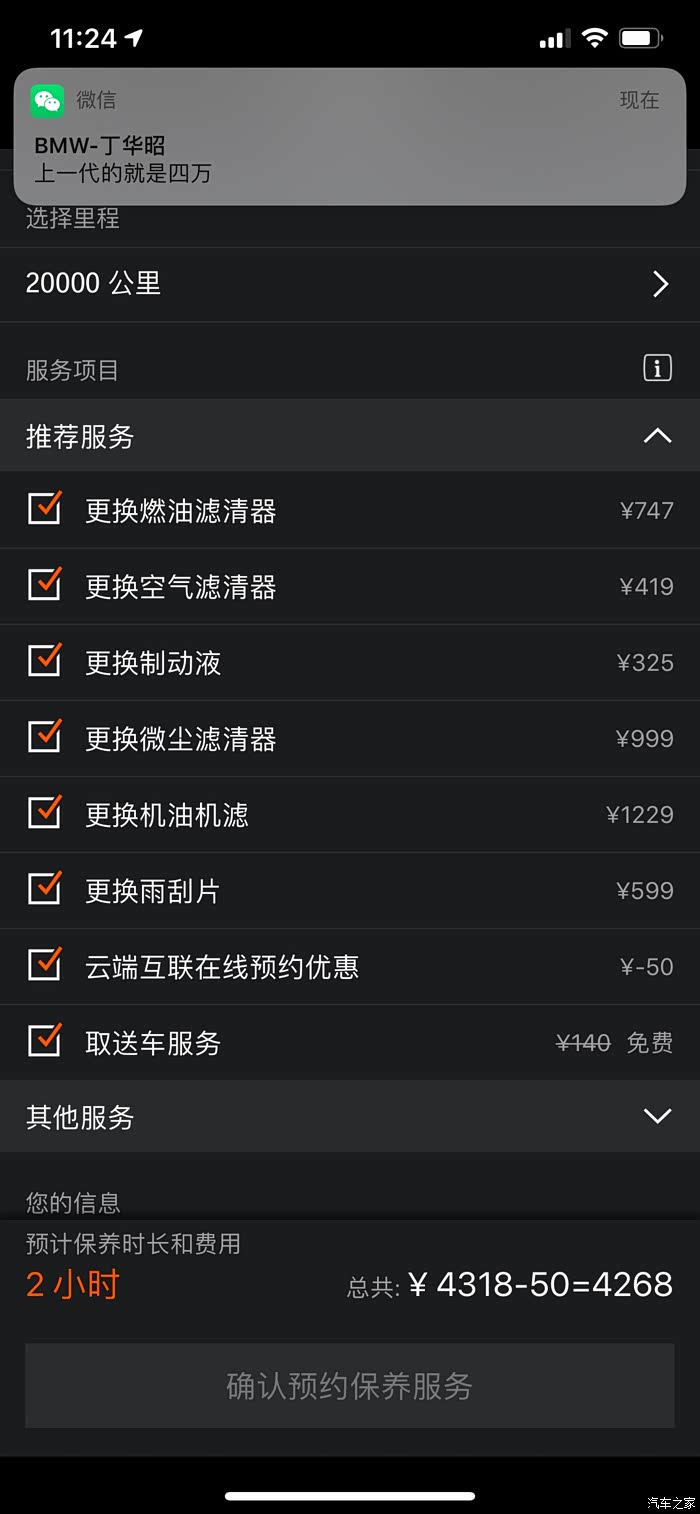This screenshot has height=1514, width=700.
Task: Deselect the 更换制动液 service
Action: 44,661
